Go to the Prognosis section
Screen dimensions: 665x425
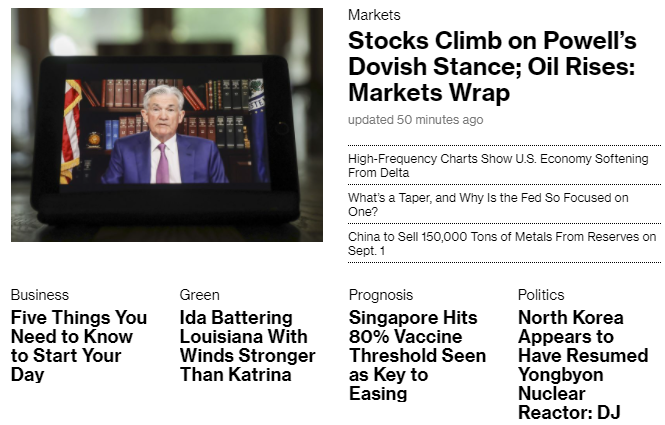coord(381,295)
